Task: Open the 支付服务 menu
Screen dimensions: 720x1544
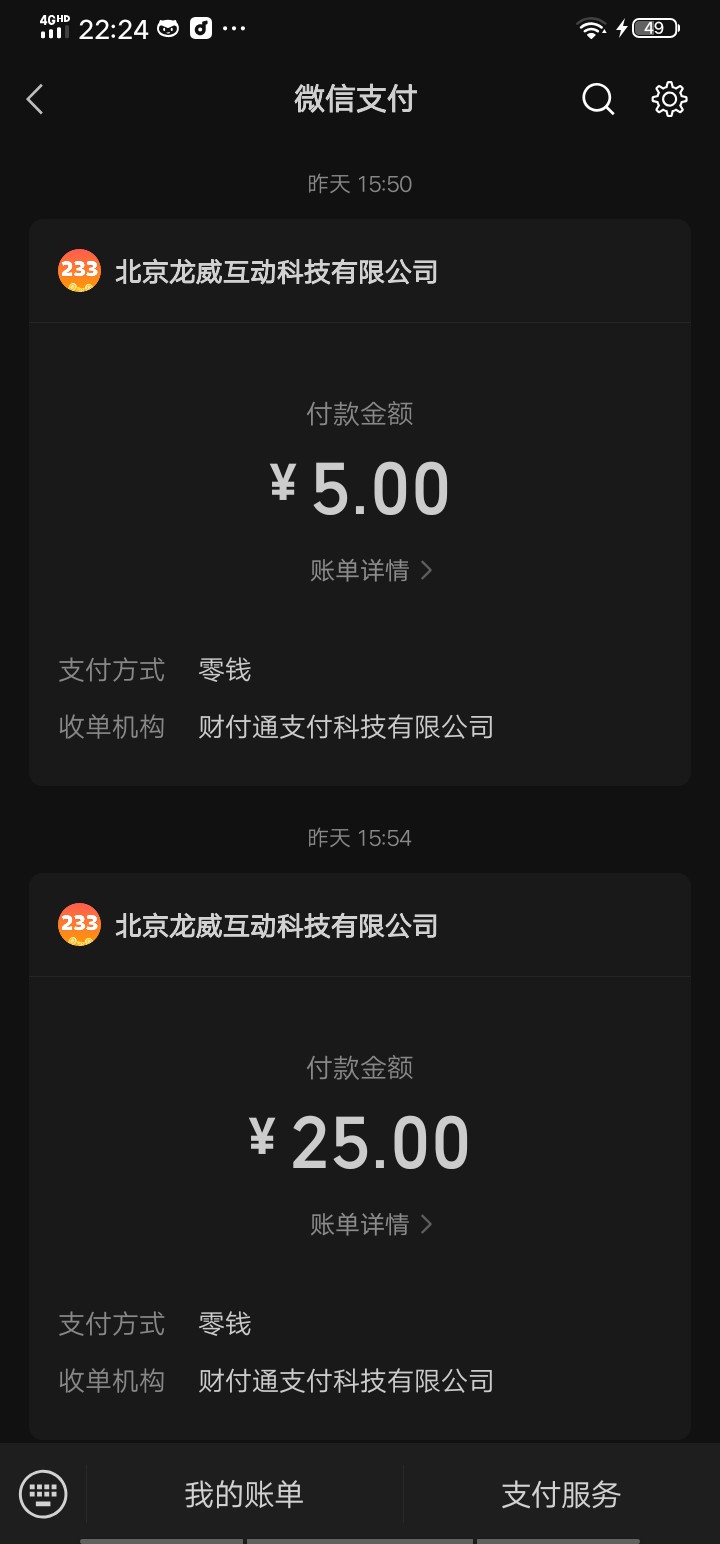Action: point(561,1494)
